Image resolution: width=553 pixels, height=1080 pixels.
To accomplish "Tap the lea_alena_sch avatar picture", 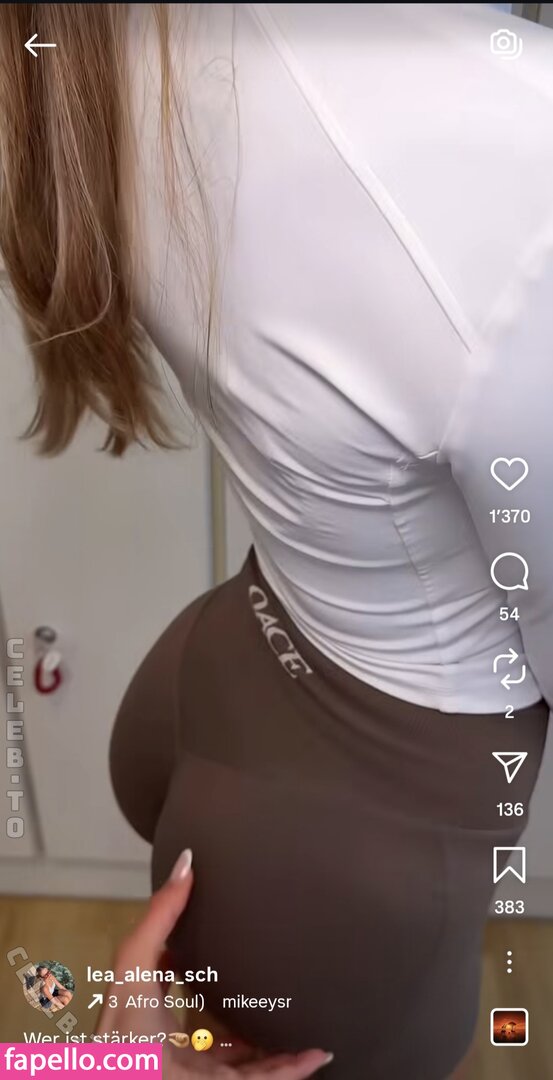I will 49,987.
